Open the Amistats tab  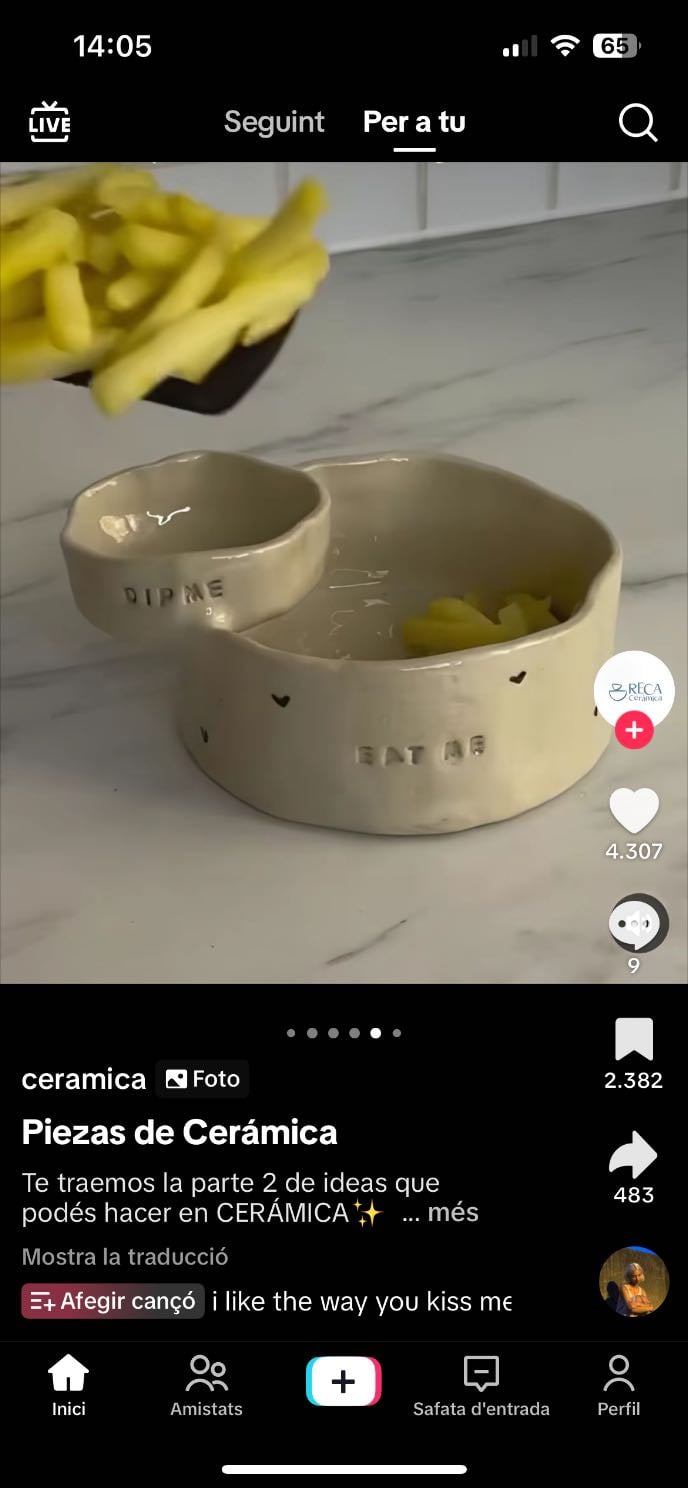point(207,1386)
